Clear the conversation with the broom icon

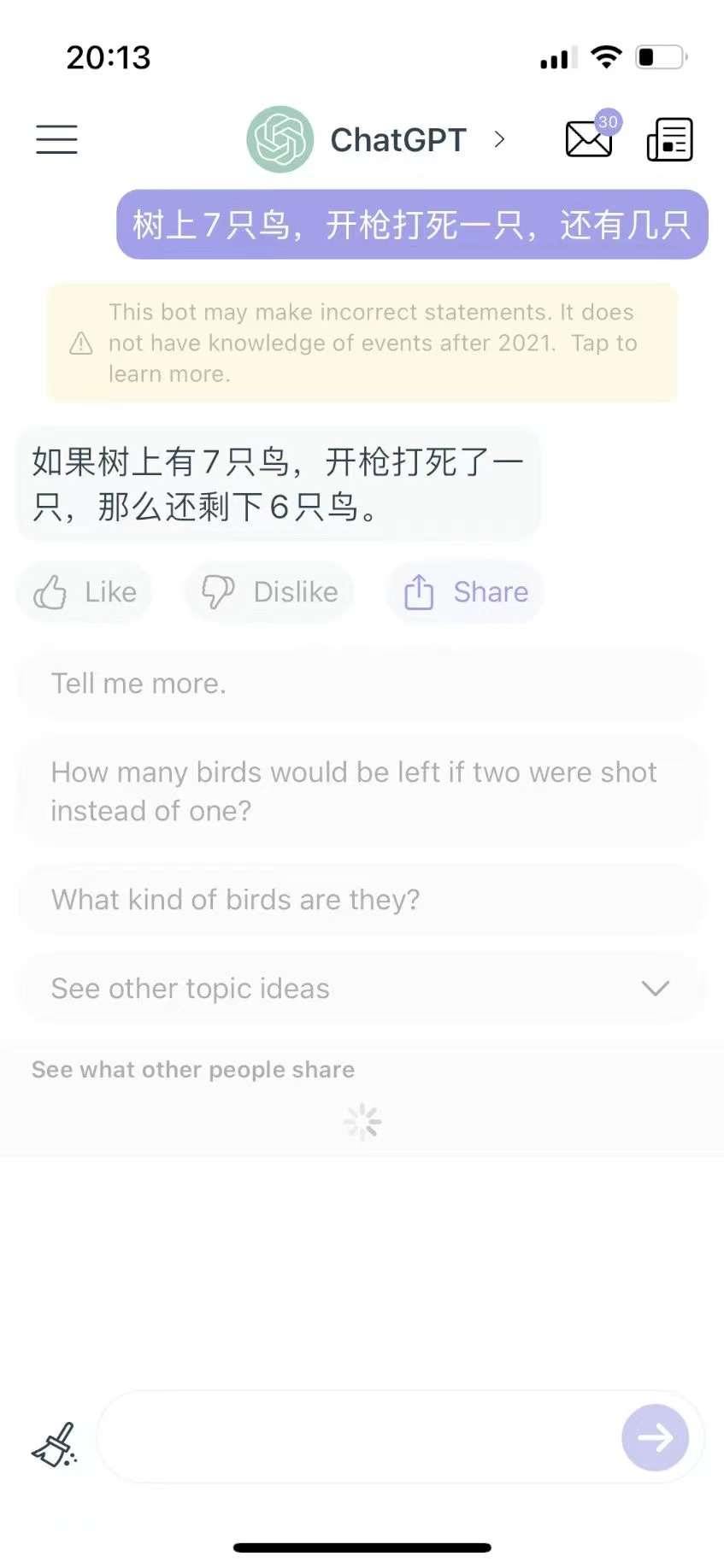pos(55,1445)
